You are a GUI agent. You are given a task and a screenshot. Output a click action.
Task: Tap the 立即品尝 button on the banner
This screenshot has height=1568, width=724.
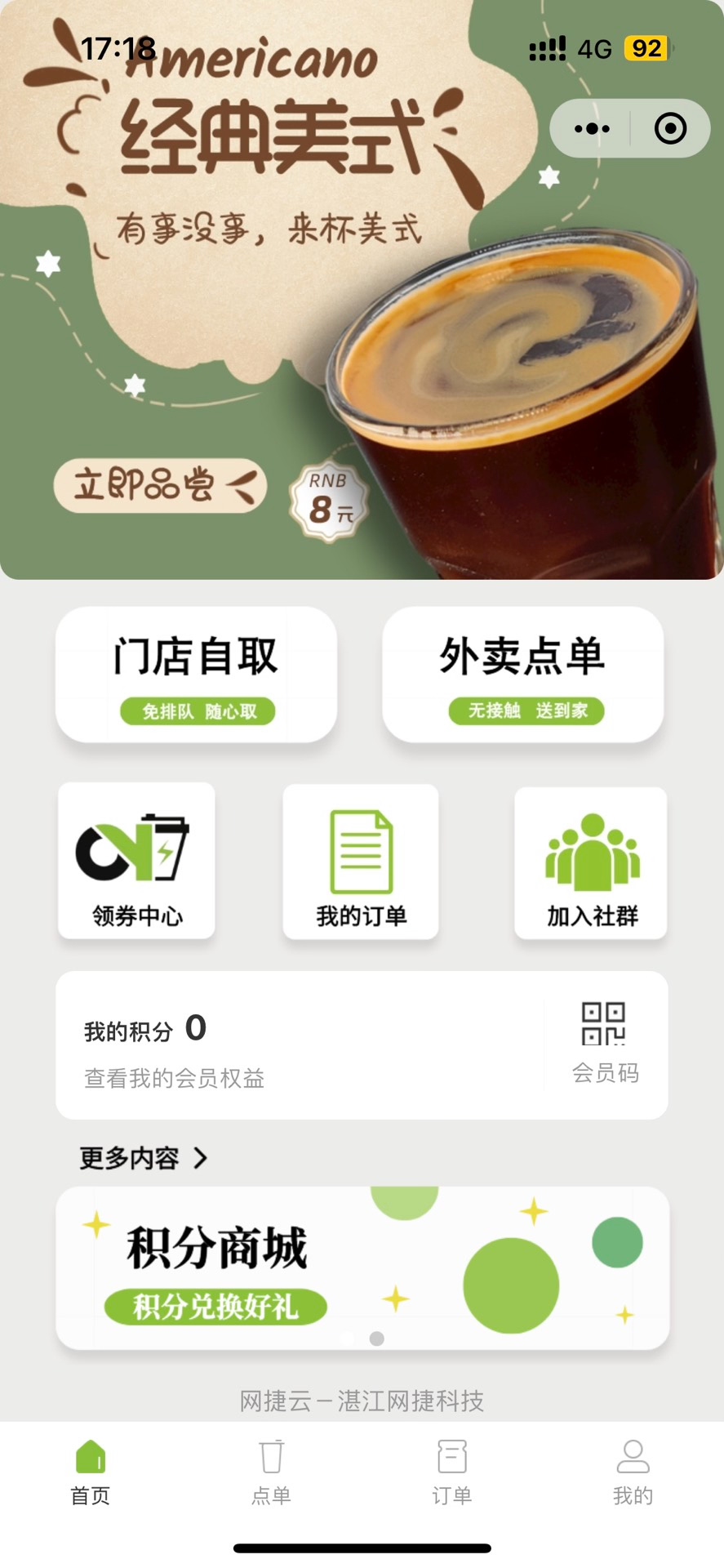click(161, 486)
